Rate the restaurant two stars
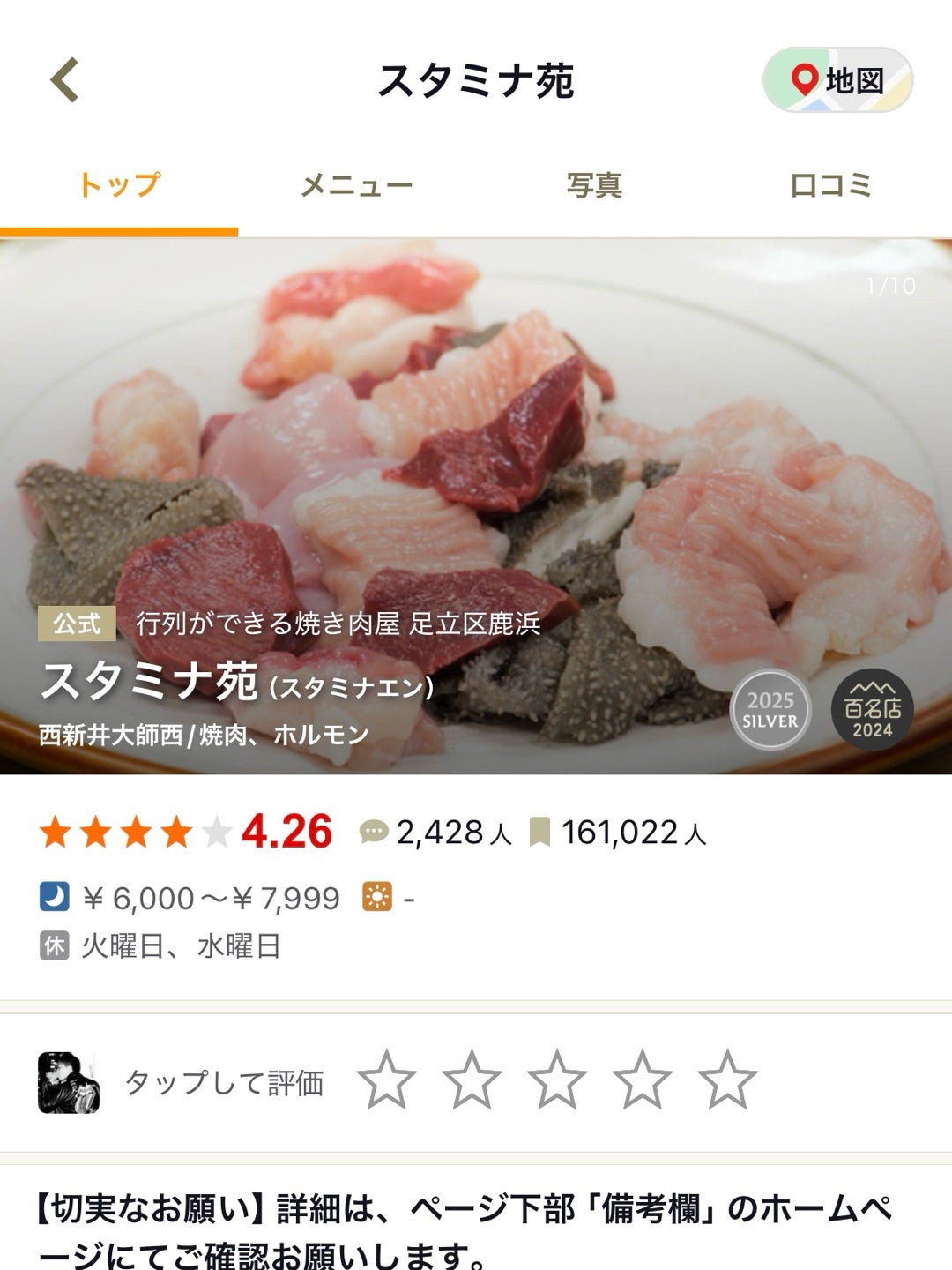The width and height of the screenshot is (952, 1270). click(x=472, y=1079)
